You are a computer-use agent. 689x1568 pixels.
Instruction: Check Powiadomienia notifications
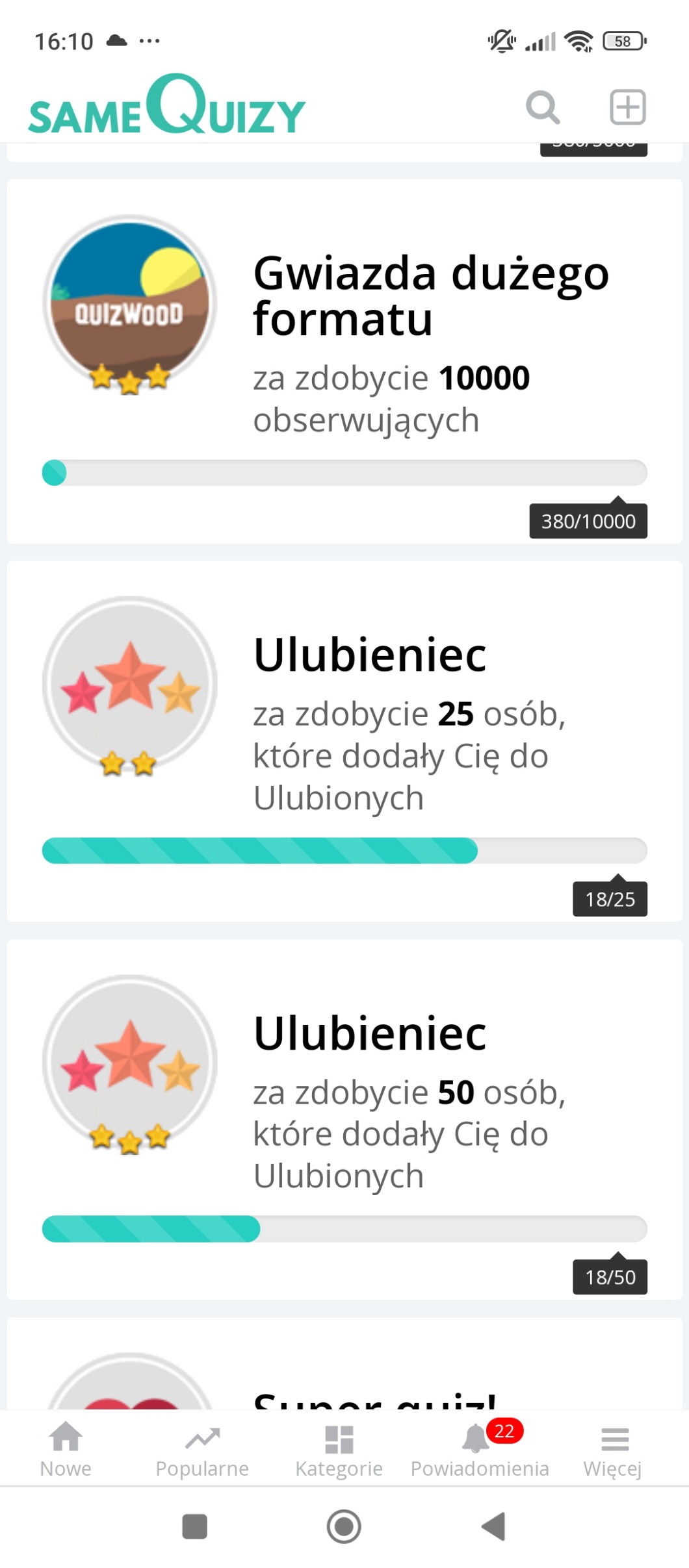480,1450
